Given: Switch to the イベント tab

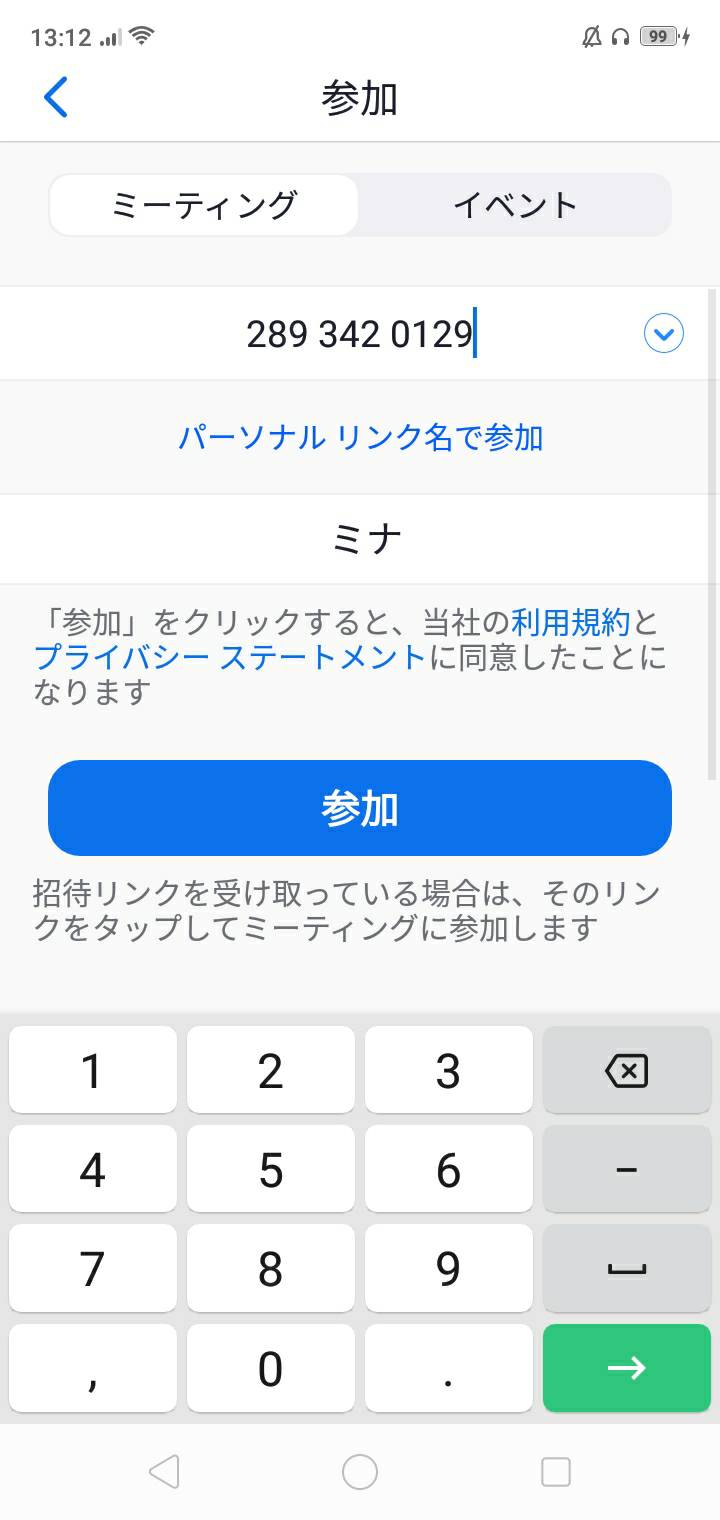Looking at the screenshot, I should click(514, 205).
